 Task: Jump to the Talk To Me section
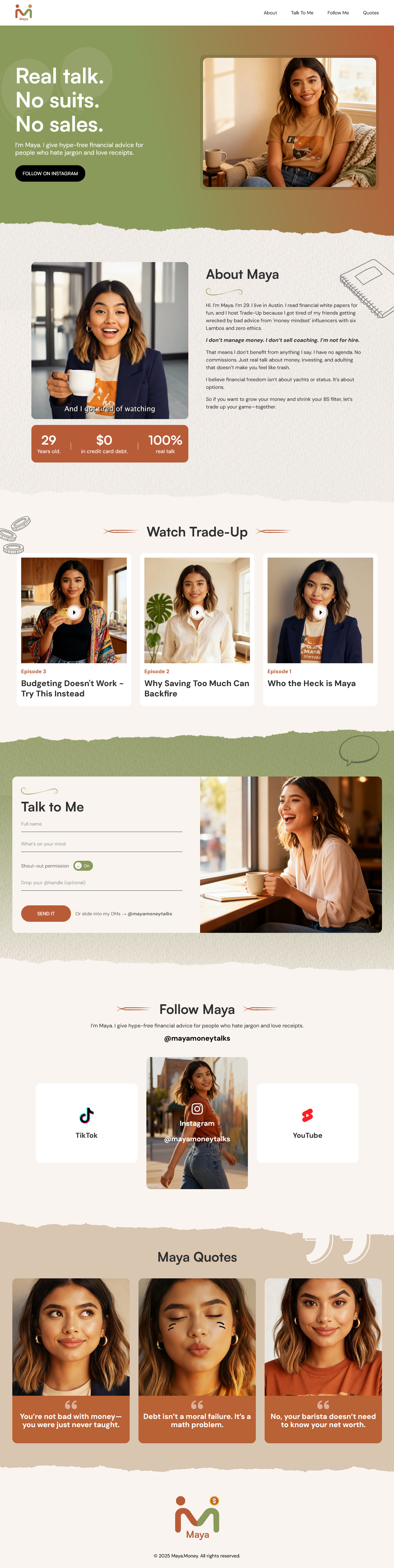tap(302, 13)
